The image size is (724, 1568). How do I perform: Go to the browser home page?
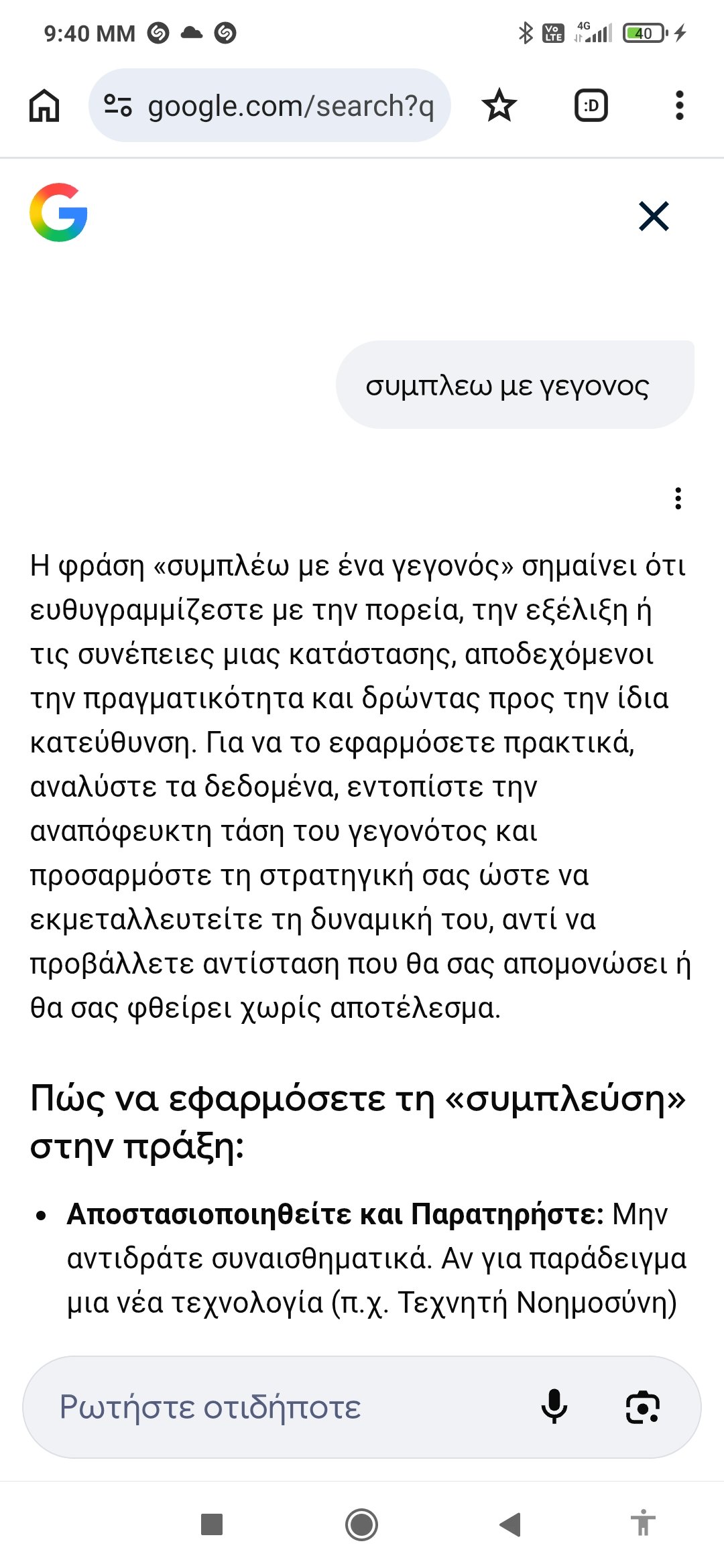tap(44, 106)
